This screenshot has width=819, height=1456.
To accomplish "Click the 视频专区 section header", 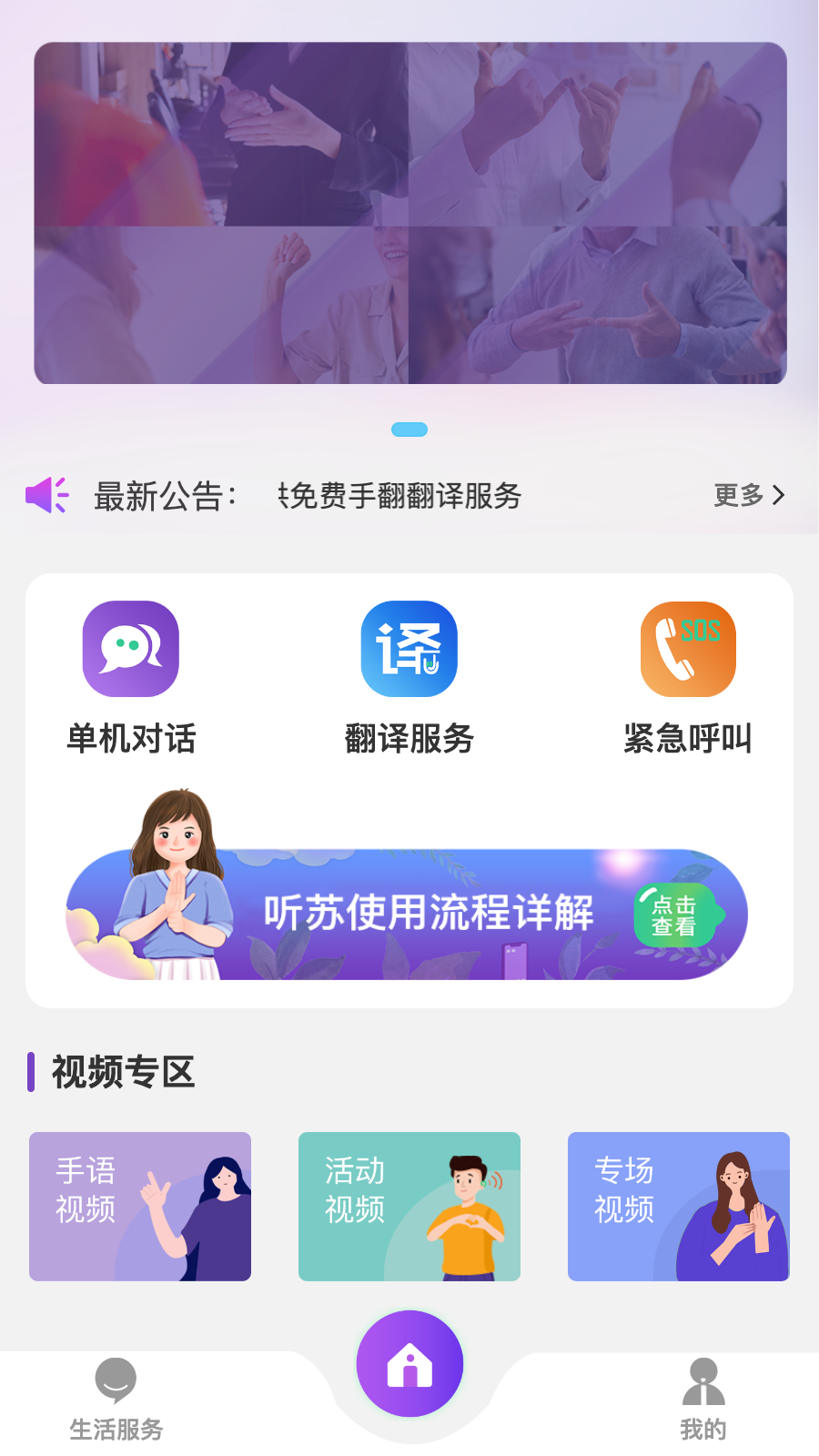I will [121, 1072].
